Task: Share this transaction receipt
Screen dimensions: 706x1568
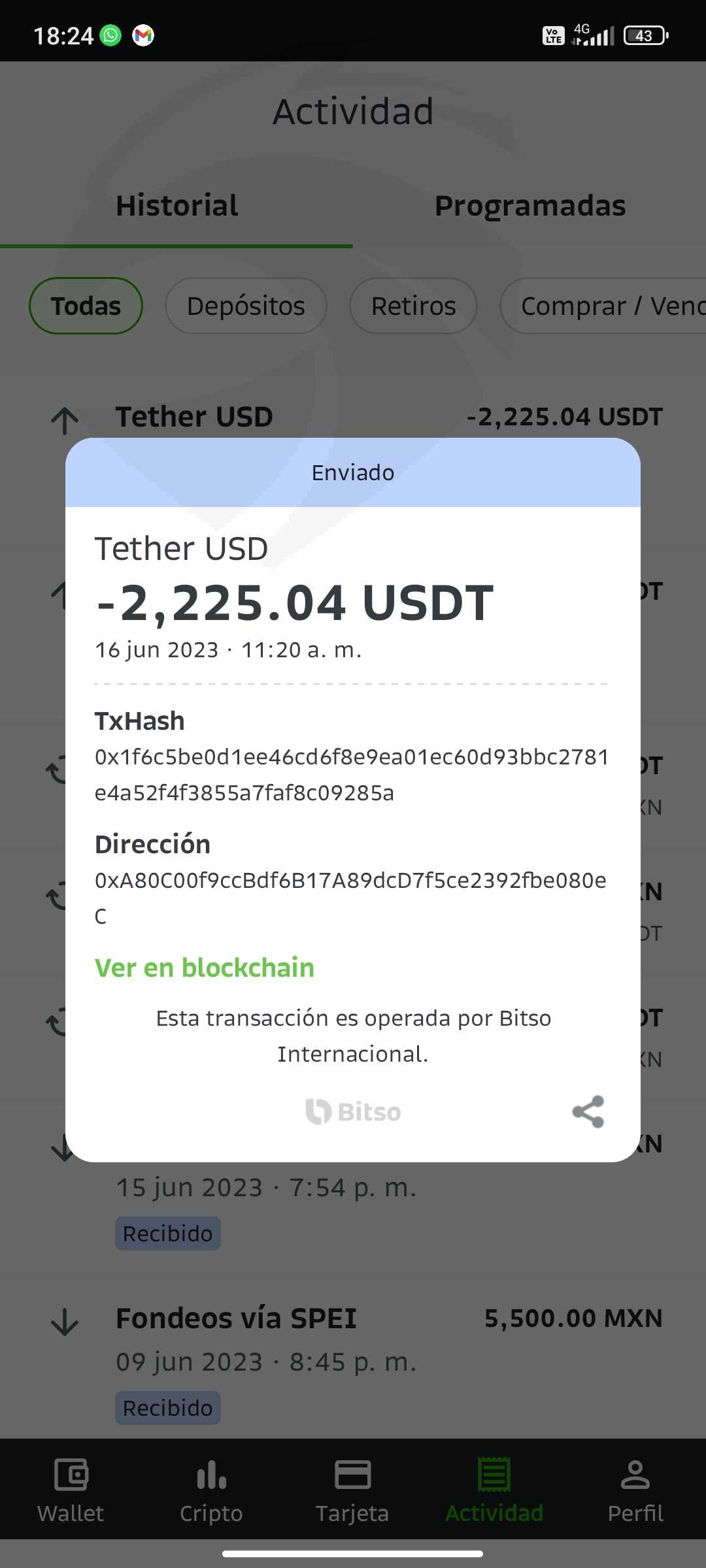Action: [x=588, y=1111]
